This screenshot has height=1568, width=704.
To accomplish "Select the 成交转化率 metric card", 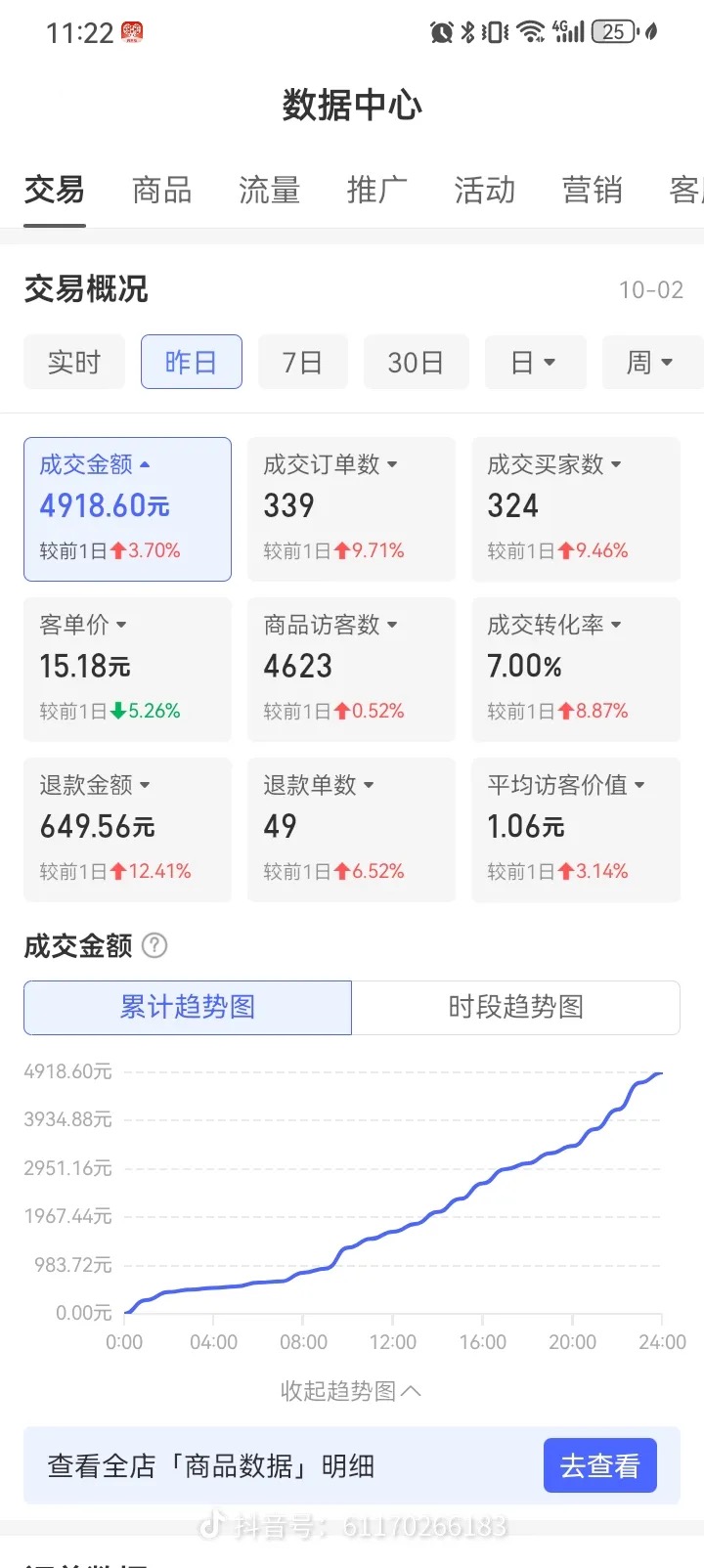I will click(575, 669).
